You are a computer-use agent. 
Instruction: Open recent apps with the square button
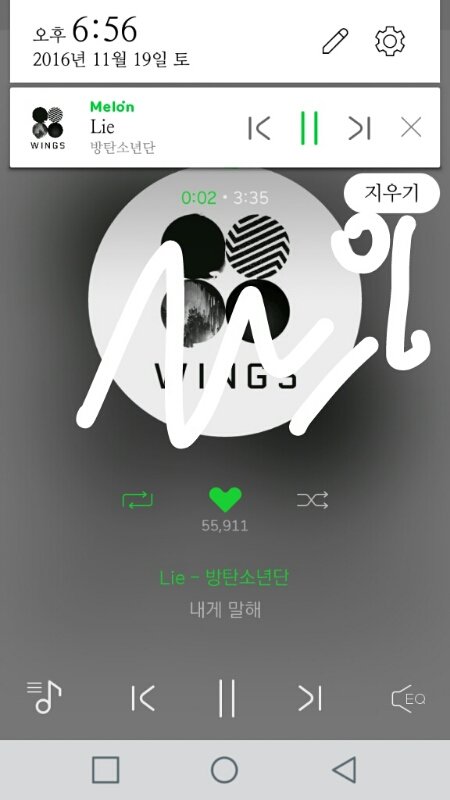[x=106, y=769]
